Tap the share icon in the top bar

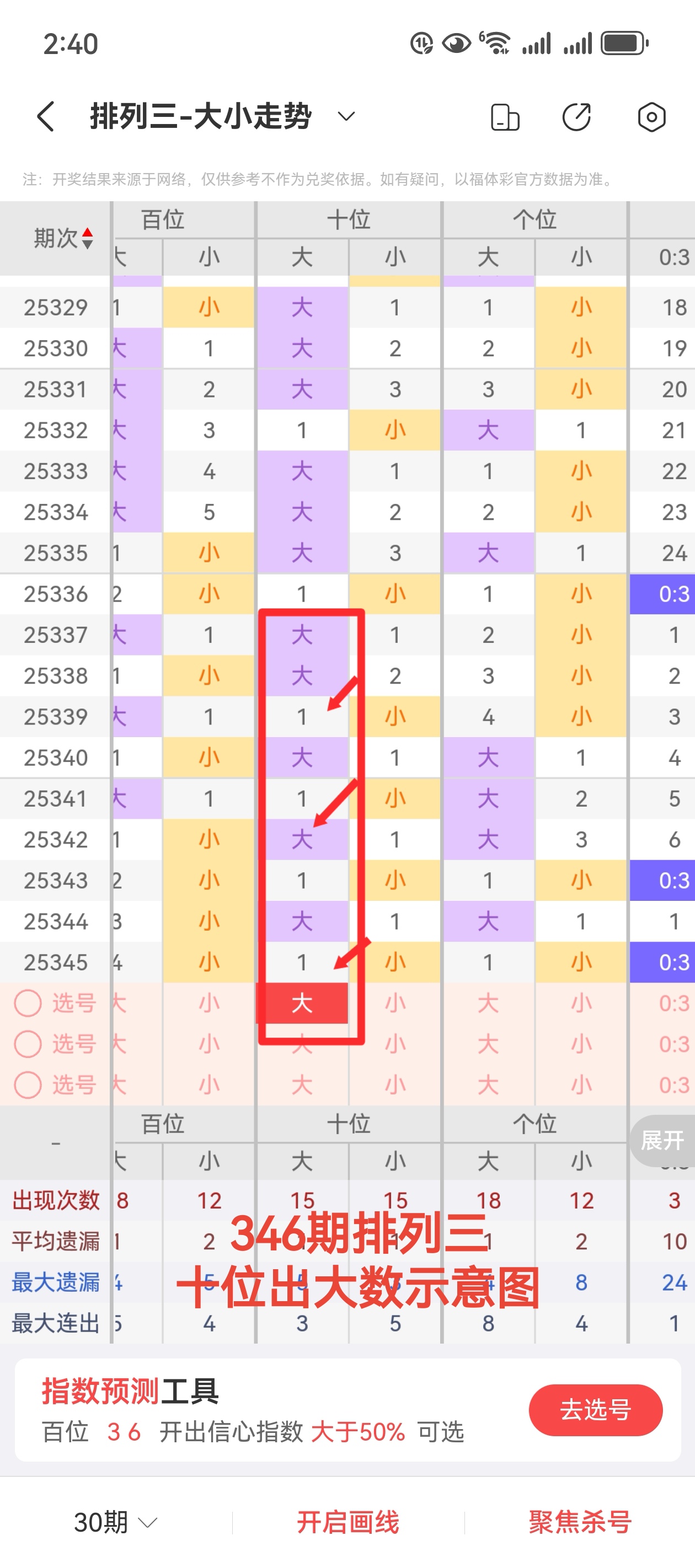click(576, 117)
